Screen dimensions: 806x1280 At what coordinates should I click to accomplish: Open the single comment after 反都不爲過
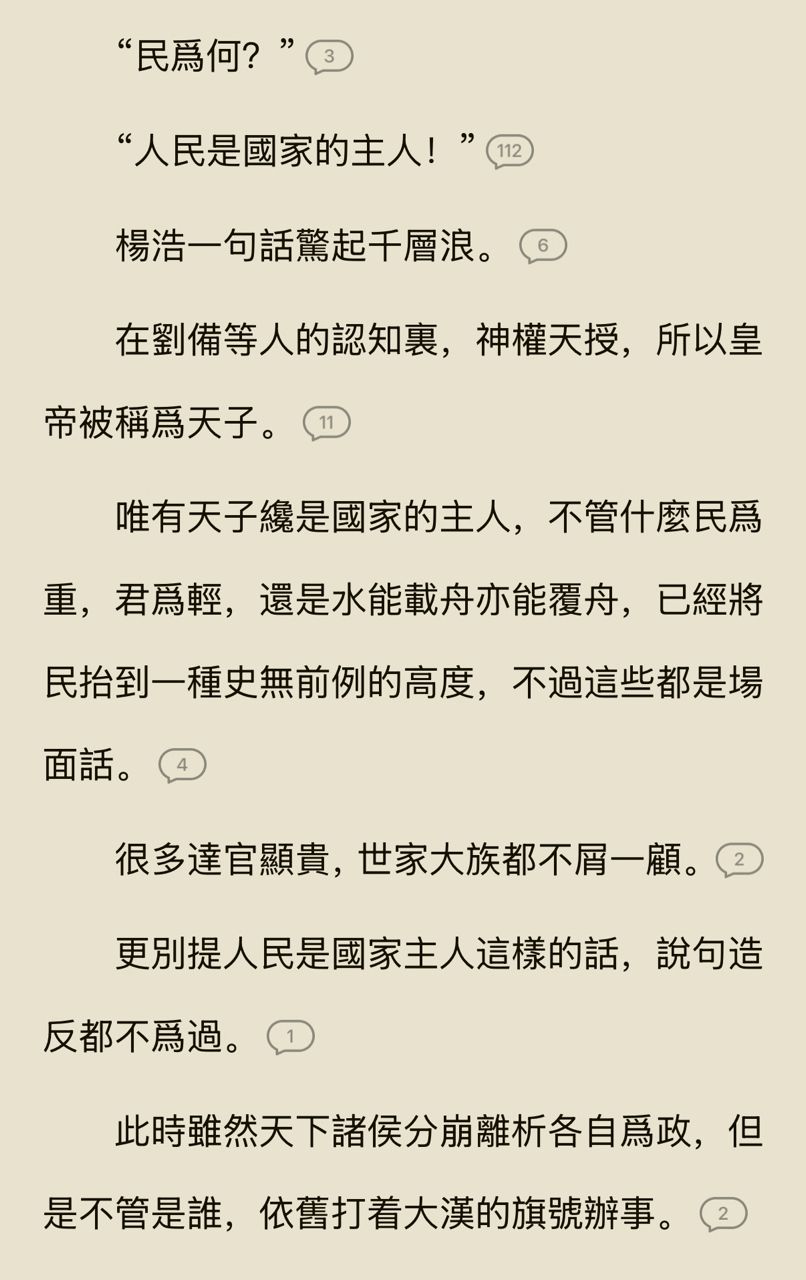coord(290,1037)
